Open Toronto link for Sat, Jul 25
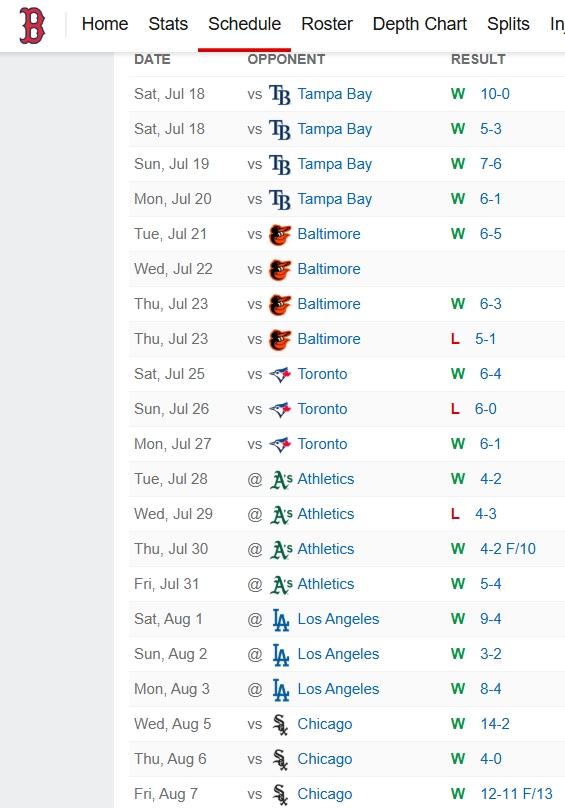The image size is (565, 808). (x=322, y=374)
